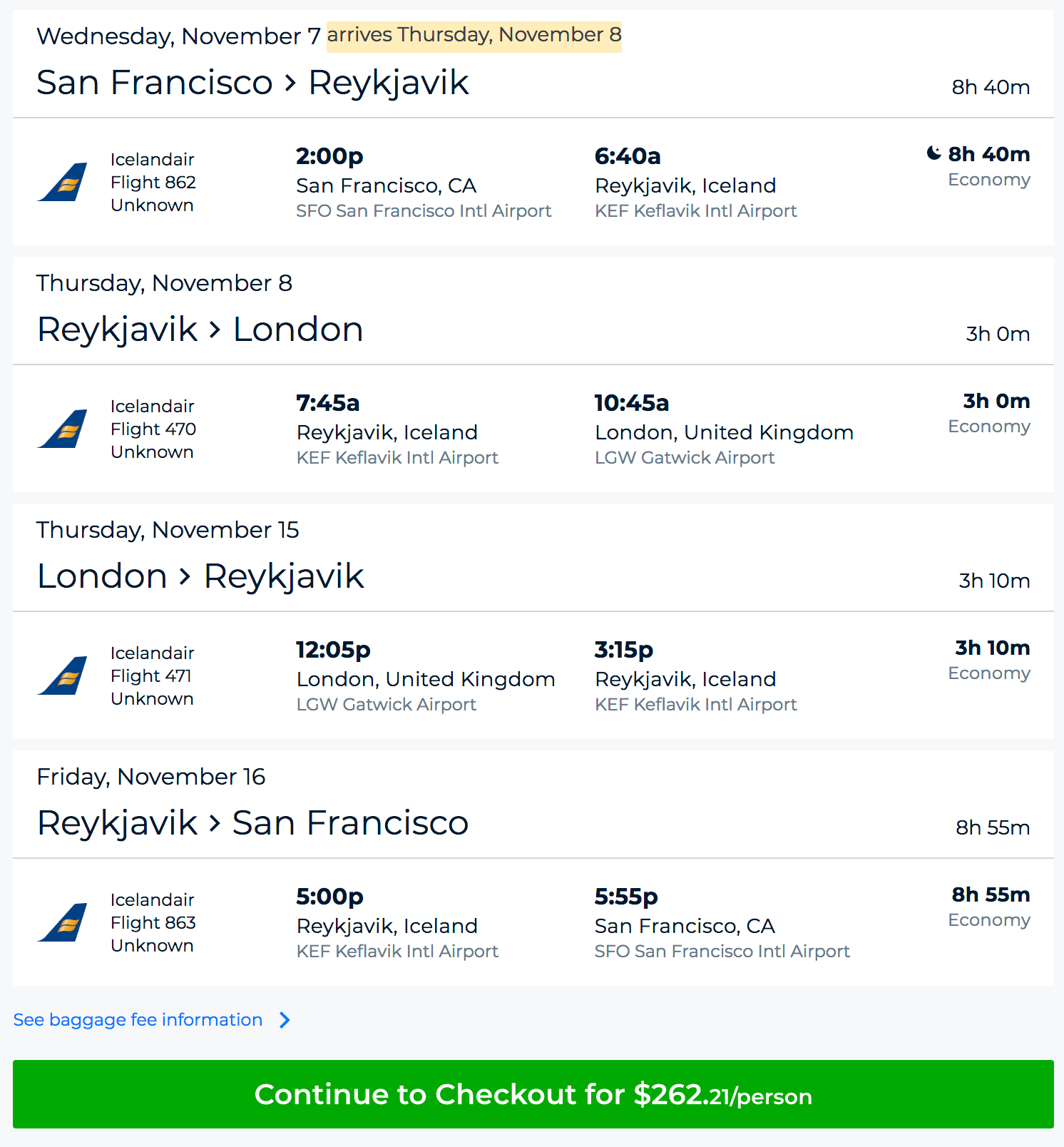This screenshot has width=1064, height=1147.
Task: Continue to Checkout for $262.21 per person
Action: [x=533, y=1094]
